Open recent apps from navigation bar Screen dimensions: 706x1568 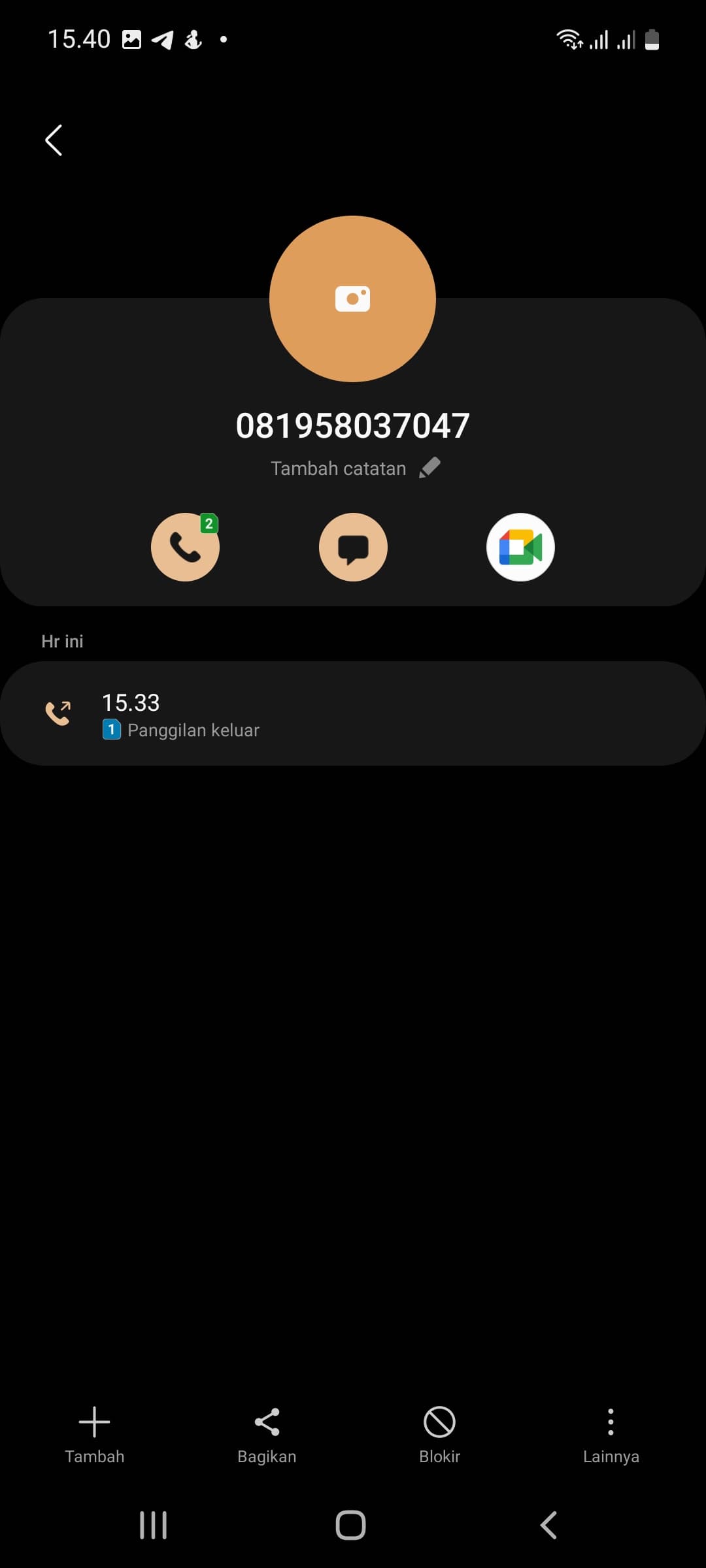click(x=154, y=1526)
